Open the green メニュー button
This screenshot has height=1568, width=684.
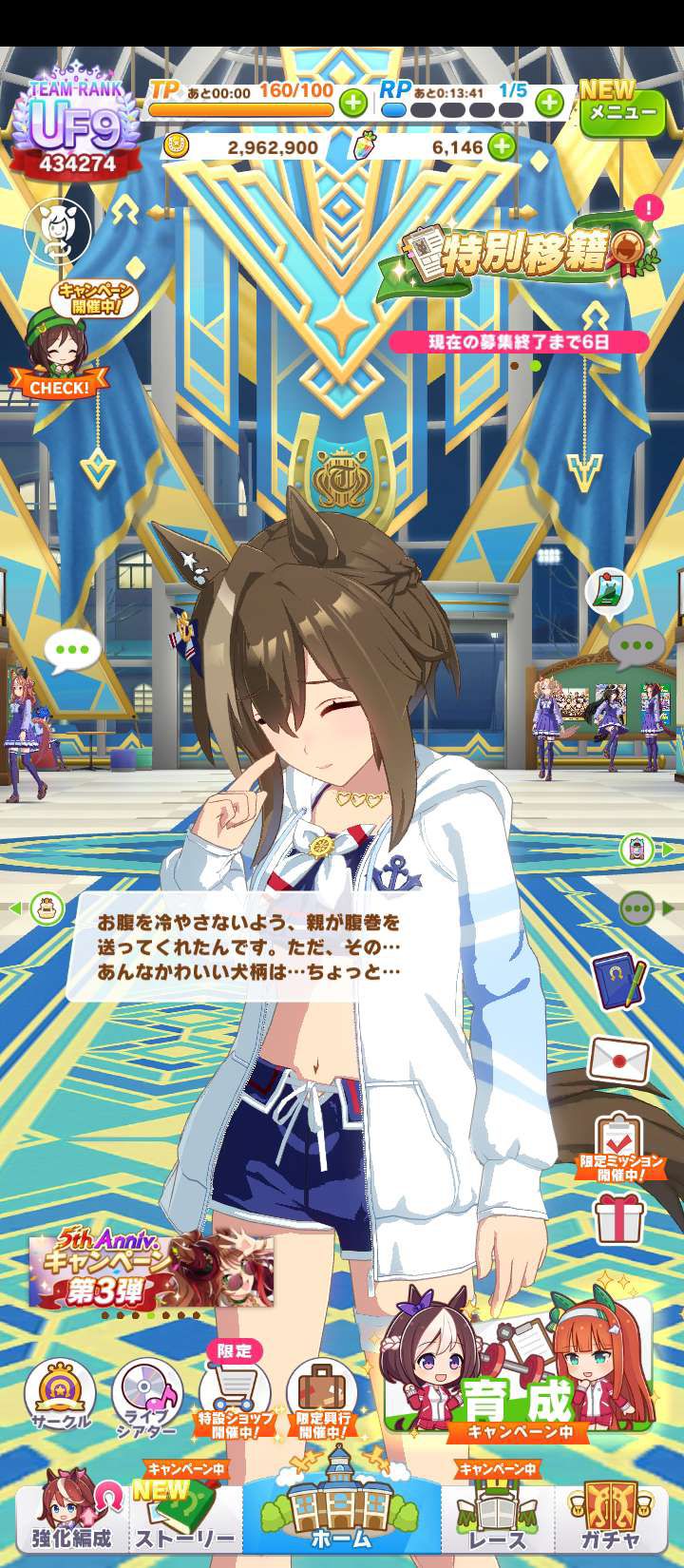click(622, 113)
